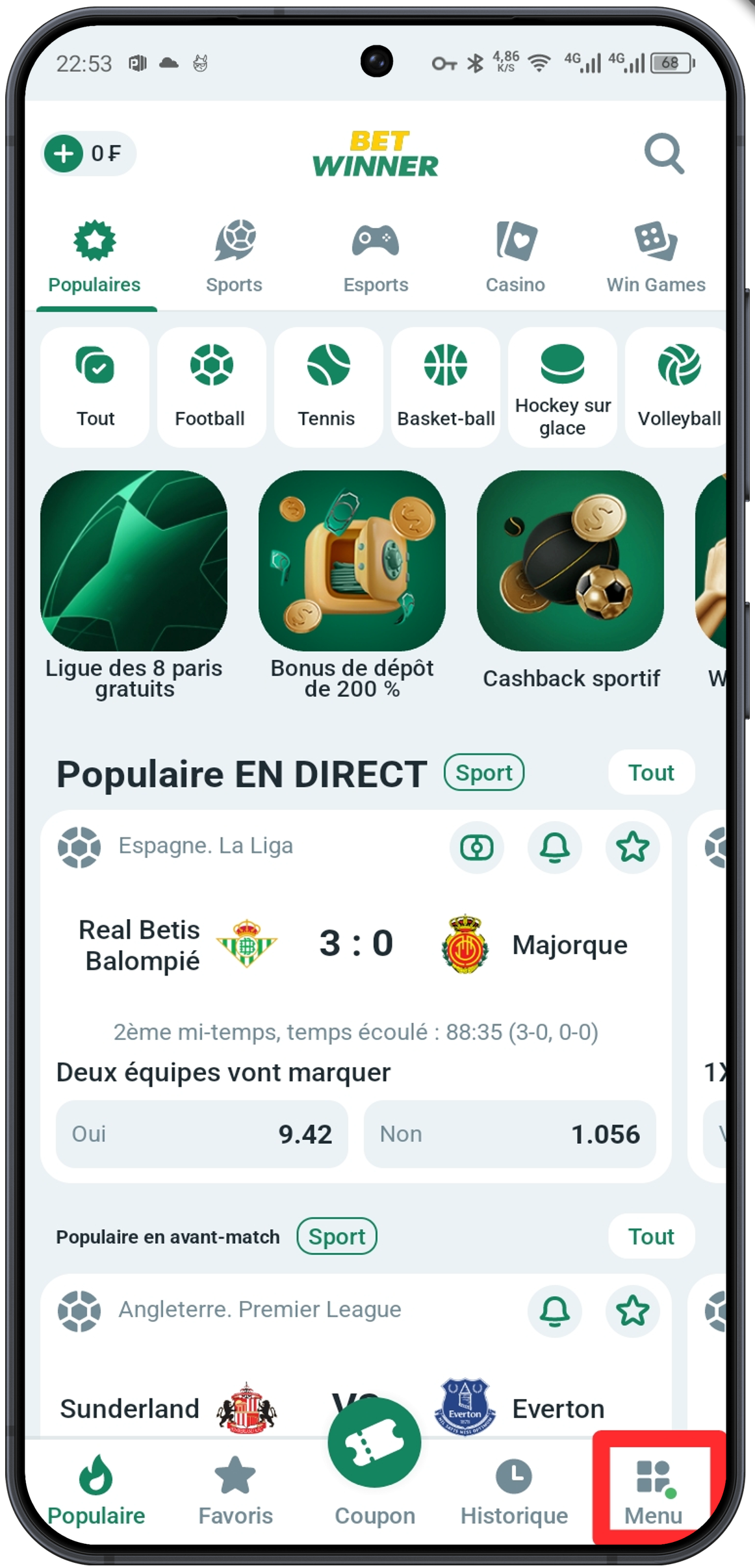The width and height of the screenshot is (755, 1568).
Task: Add the La Liga match to favorites
Action: click(633, 848)
